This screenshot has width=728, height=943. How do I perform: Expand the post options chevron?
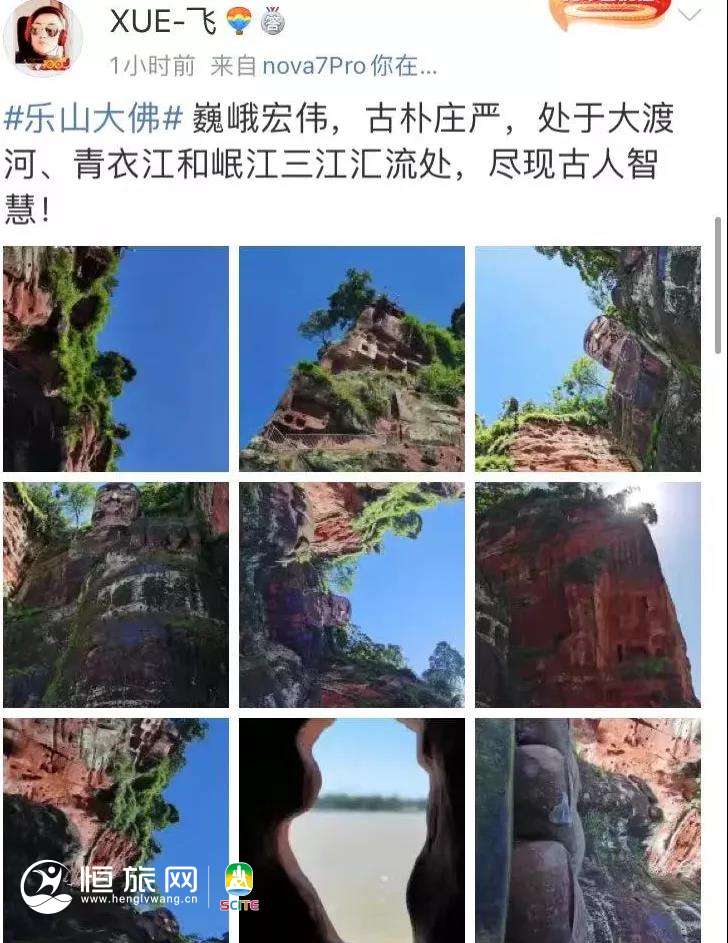point(690,15)
